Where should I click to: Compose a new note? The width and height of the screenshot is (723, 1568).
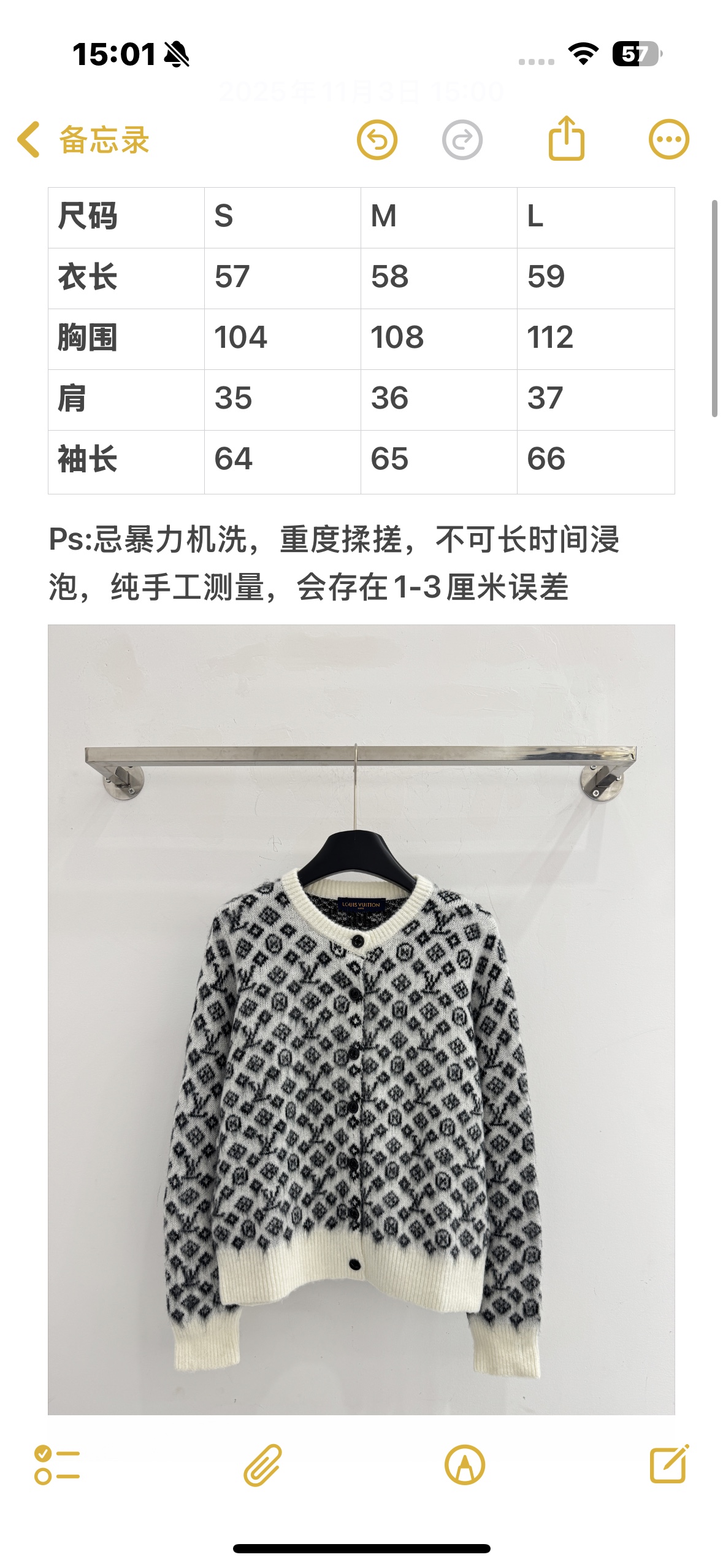click(669, 1464)
